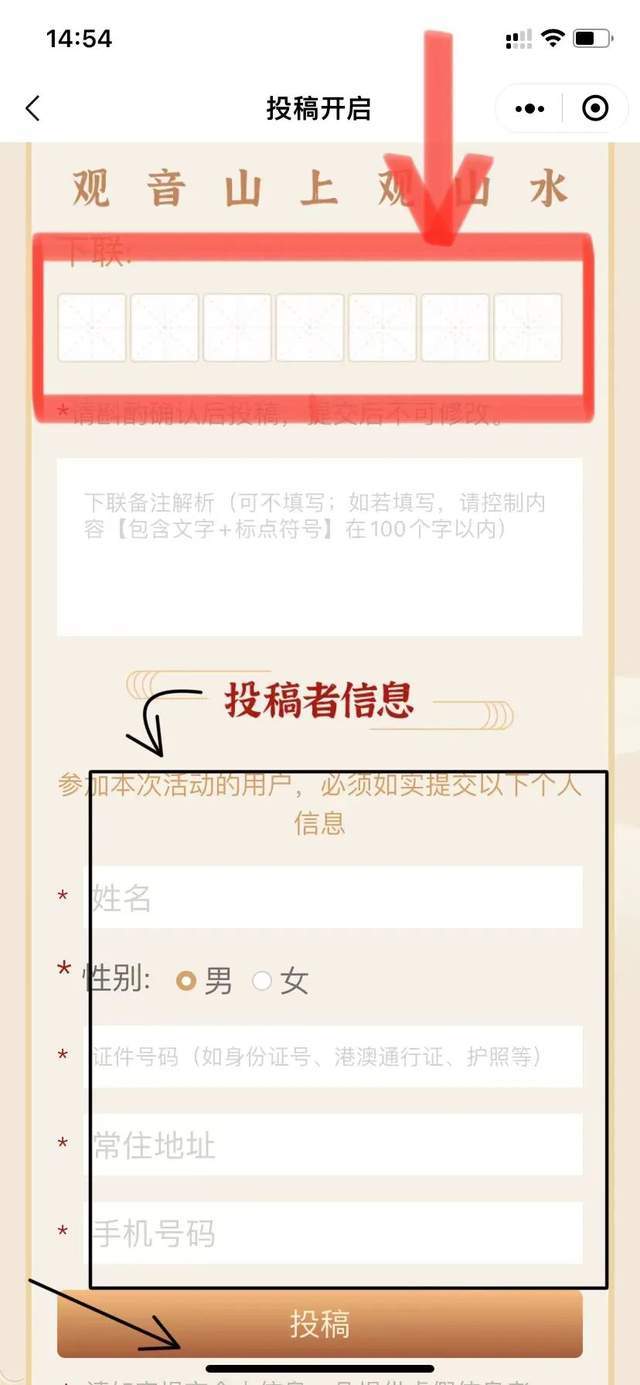The width and height of the screenshot is (640, 1385).
Task: Tap the 姓名 input field
Action: (x=335, y=897)
